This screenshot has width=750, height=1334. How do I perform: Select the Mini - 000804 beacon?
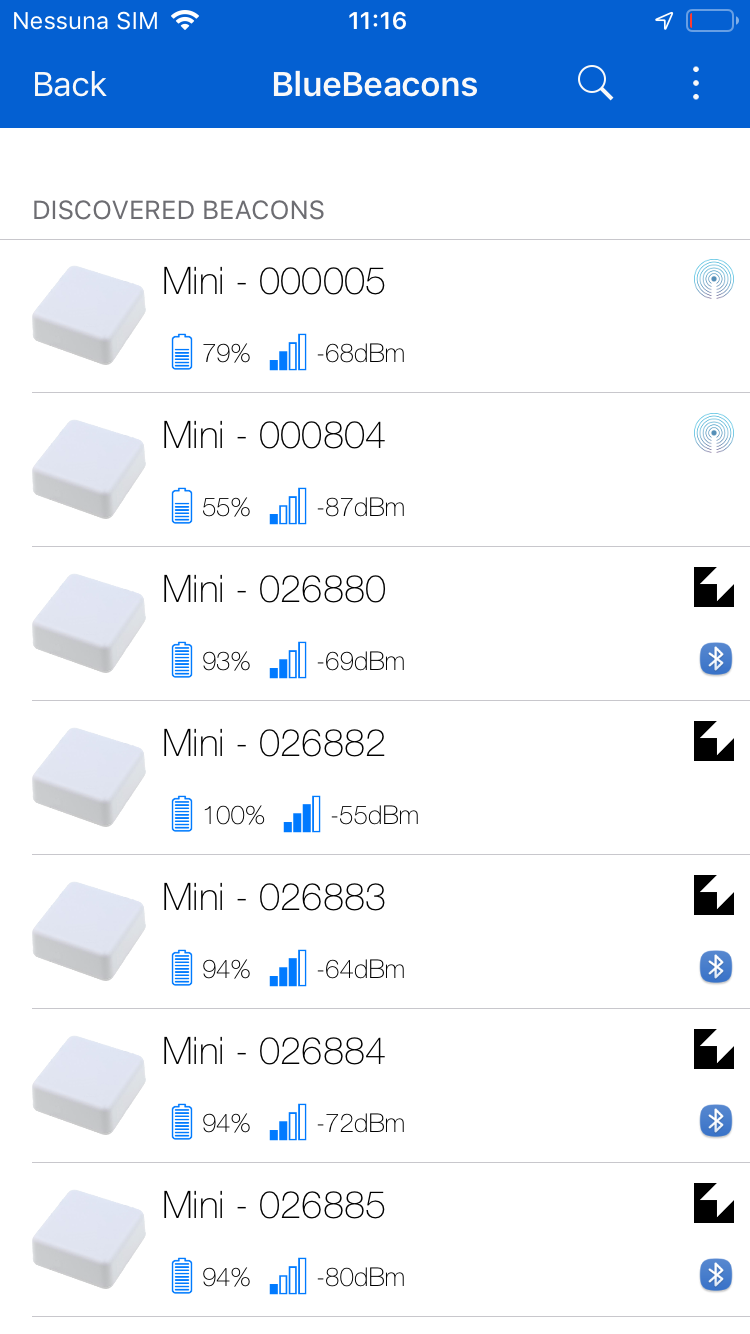375,470
